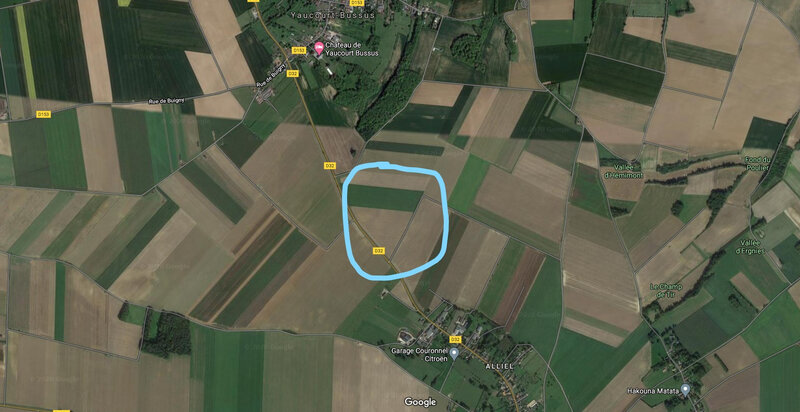Select the Garage Couronnel Citroën map pin
Screen dimensions: 800x412
[x=454, y=353]
